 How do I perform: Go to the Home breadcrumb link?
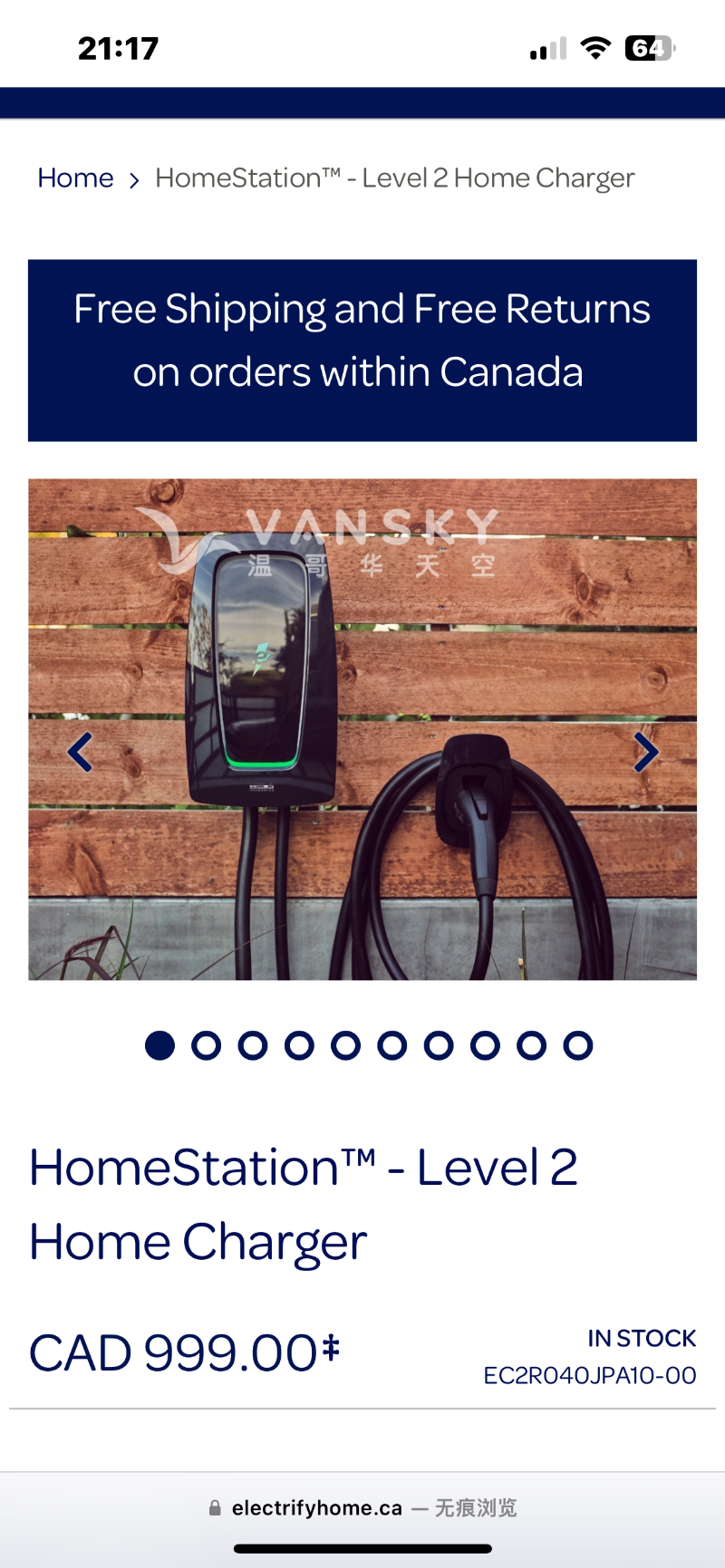coord(75,178)
